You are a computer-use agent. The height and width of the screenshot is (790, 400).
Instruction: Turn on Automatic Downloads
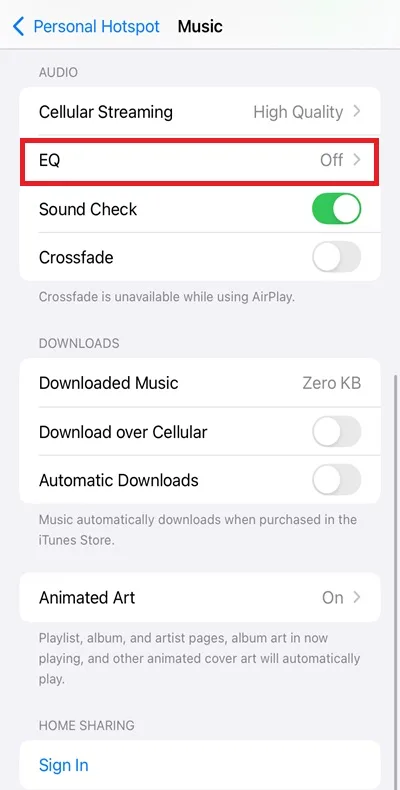pos(337,480)
